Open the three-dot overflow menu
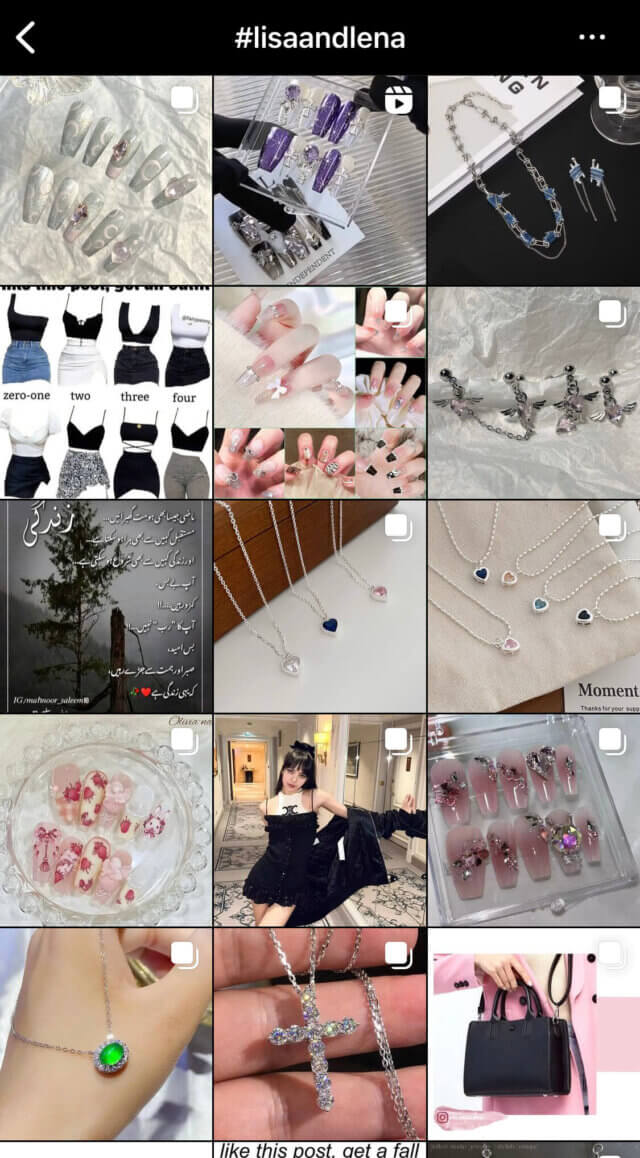Image resolution: width=640 pixels, height=1158 pixels. point(592,38)
